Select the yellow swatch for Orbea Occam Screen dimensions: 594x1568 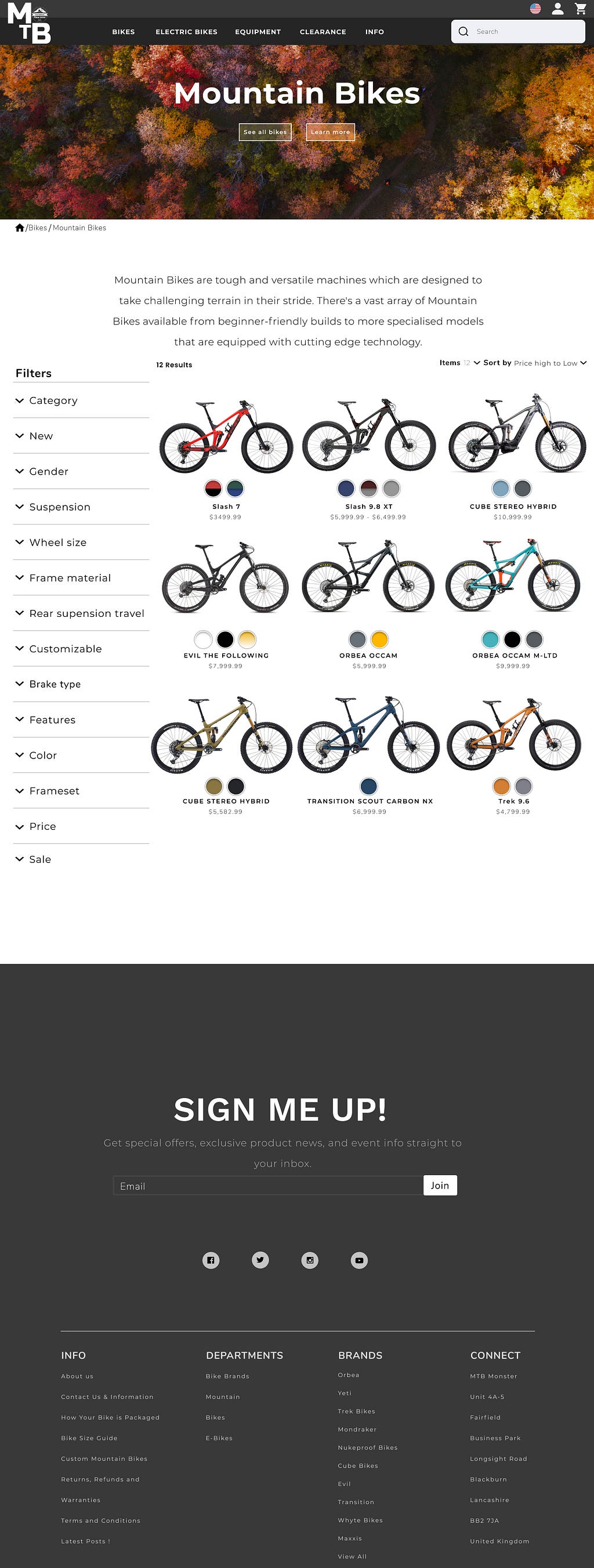379,639
